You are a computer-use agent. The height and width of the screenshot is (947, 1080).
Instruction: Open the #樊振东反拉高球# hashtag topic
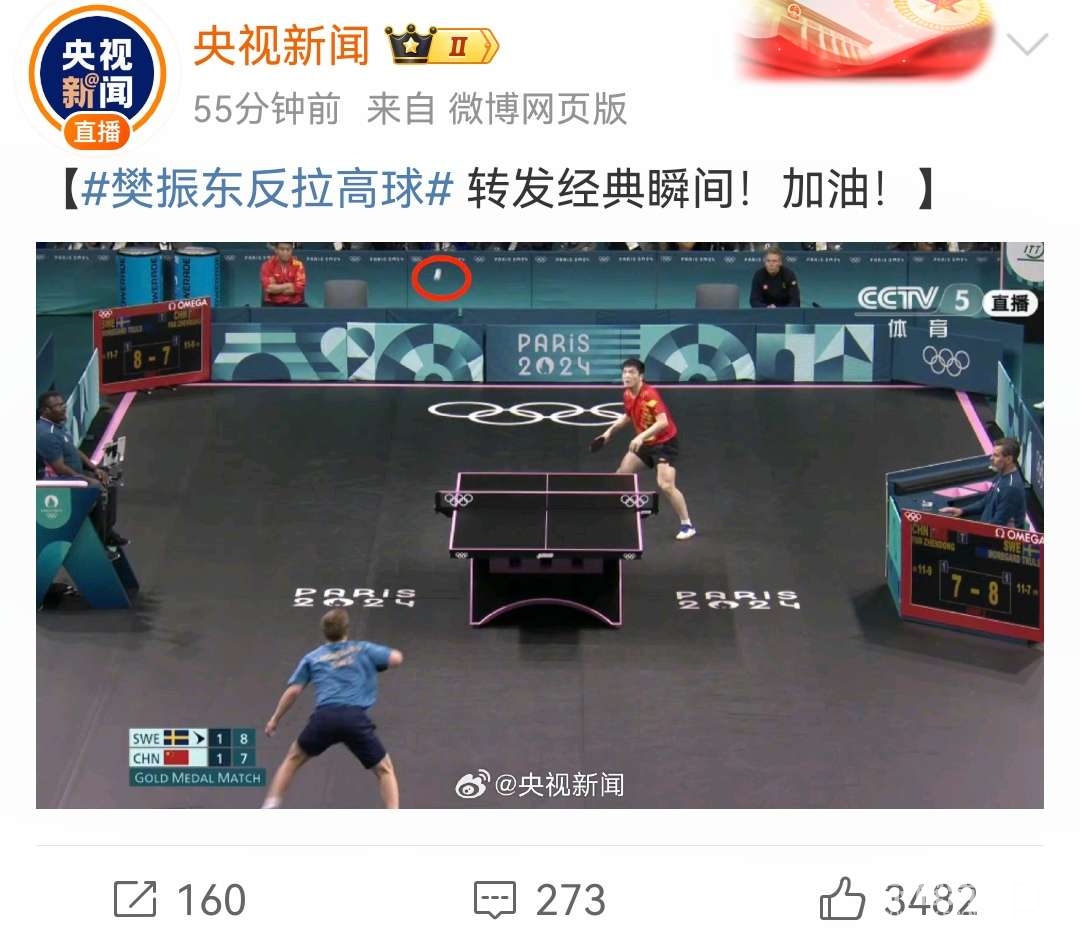click(268, 189)
